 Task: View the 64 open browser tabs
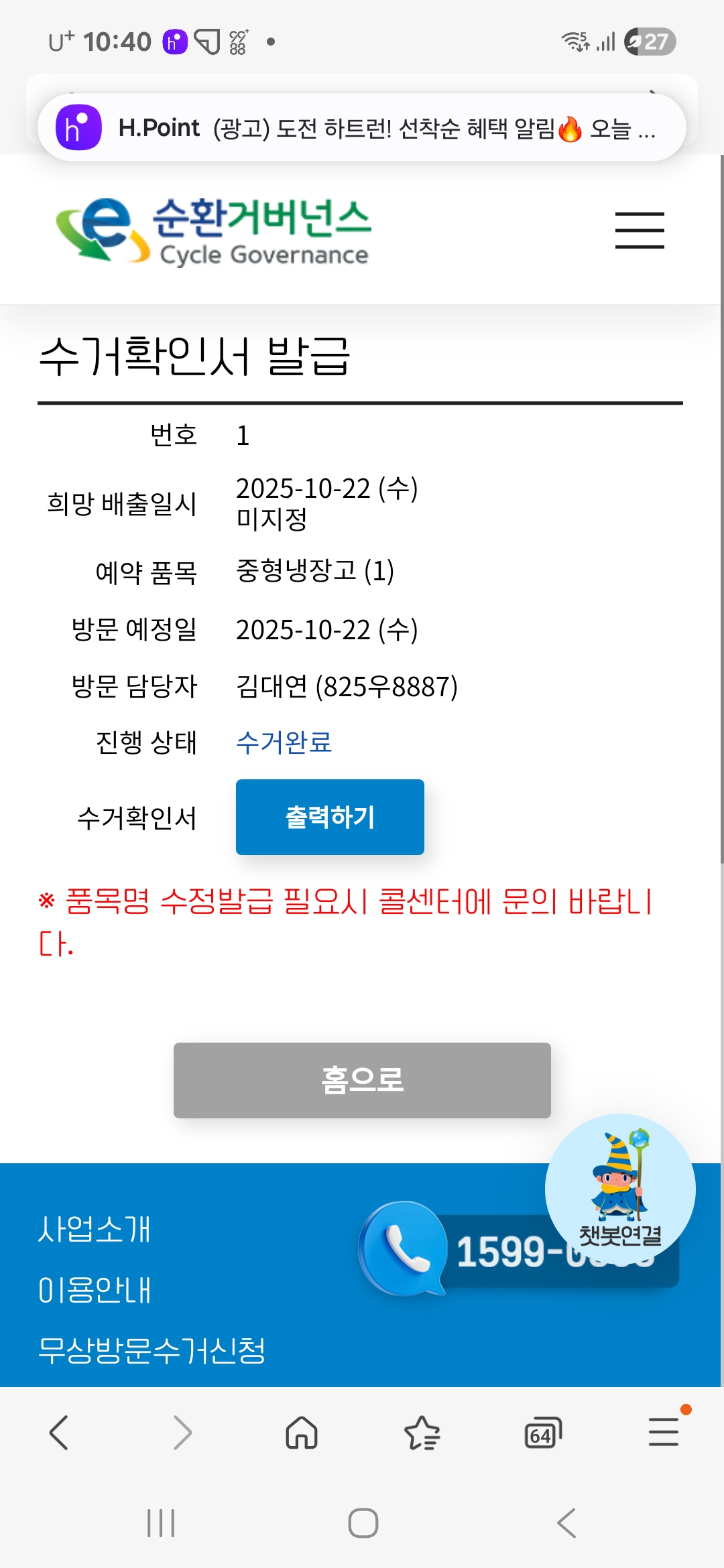click(542, 1433)
